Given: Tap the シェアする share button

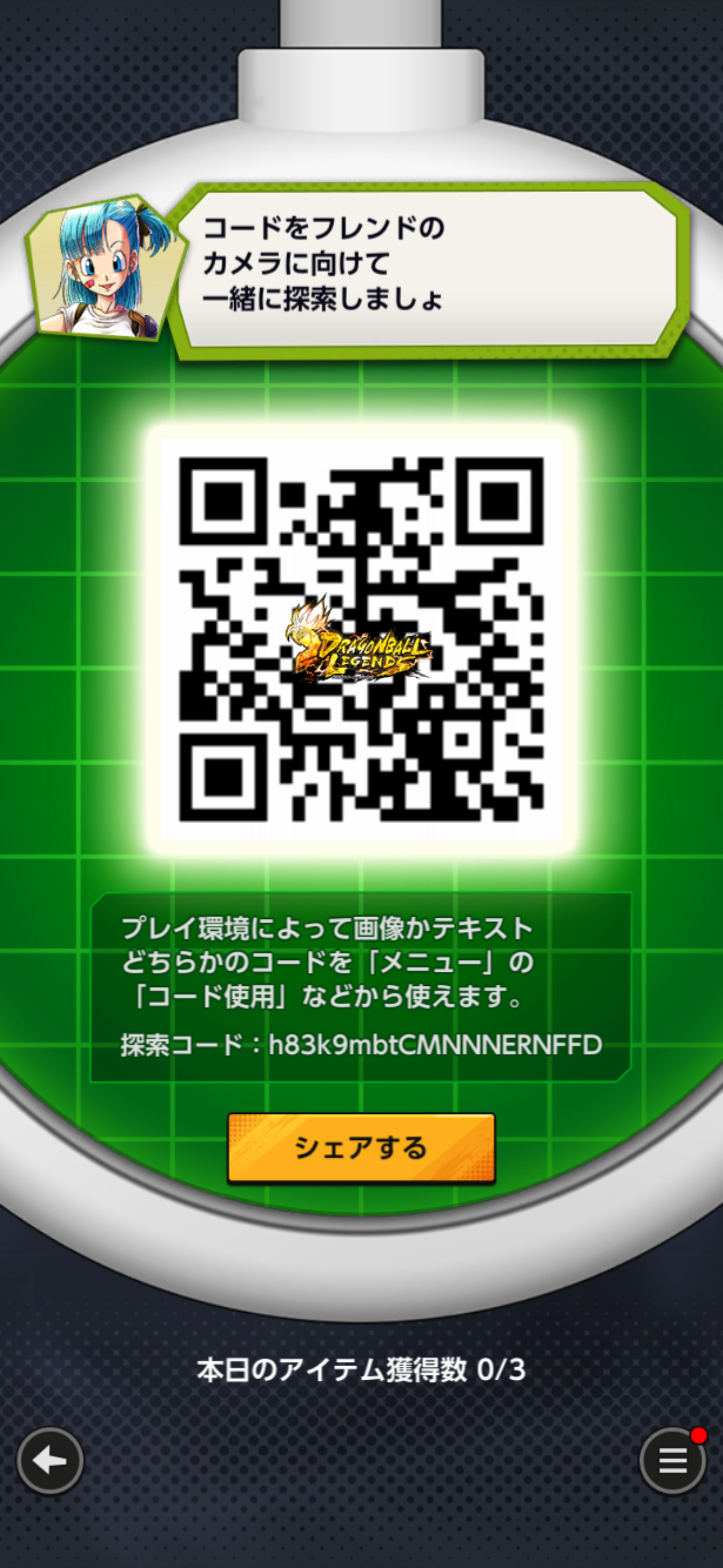Looking at the screenshot, I should (x=361, y=1148).
